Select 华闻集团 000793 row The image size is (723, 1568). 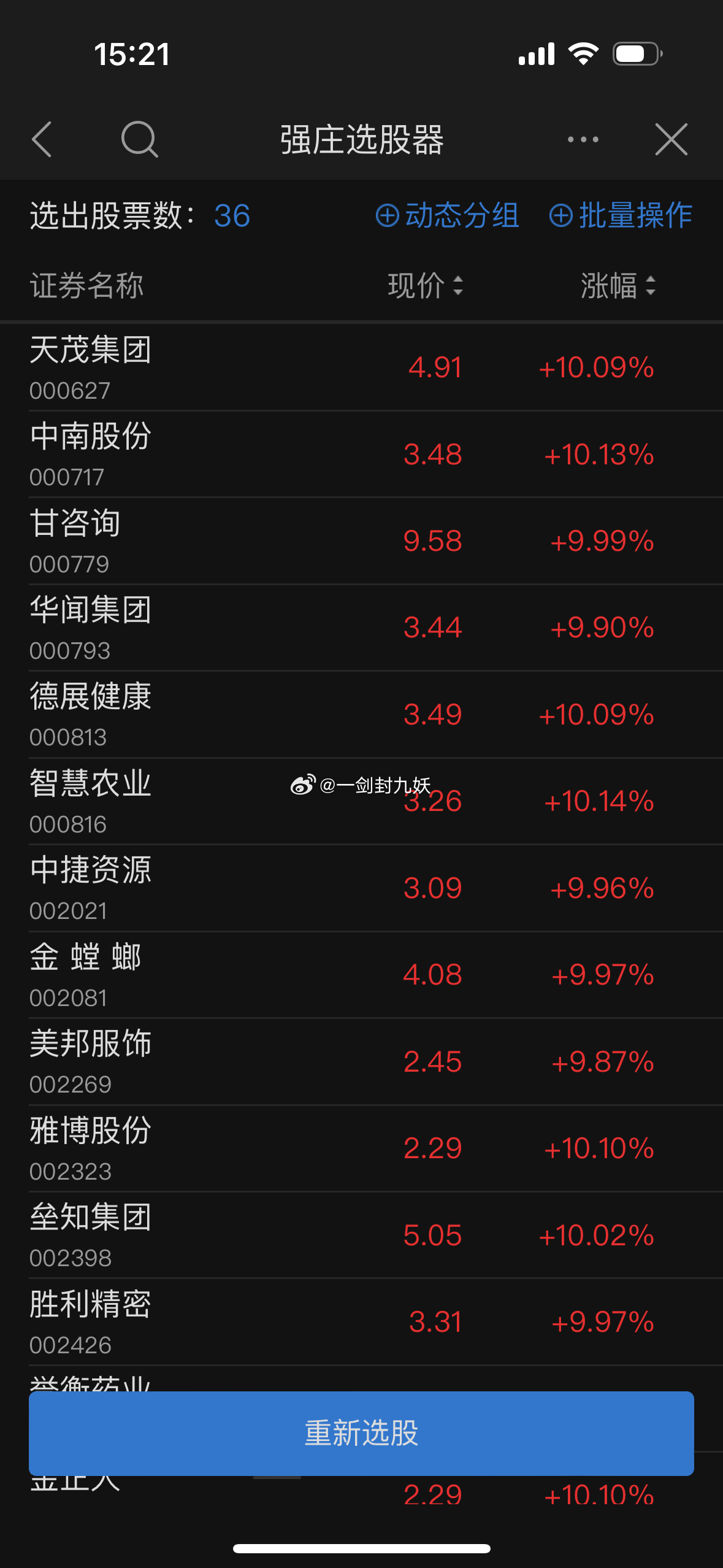(x=362, y=628)
